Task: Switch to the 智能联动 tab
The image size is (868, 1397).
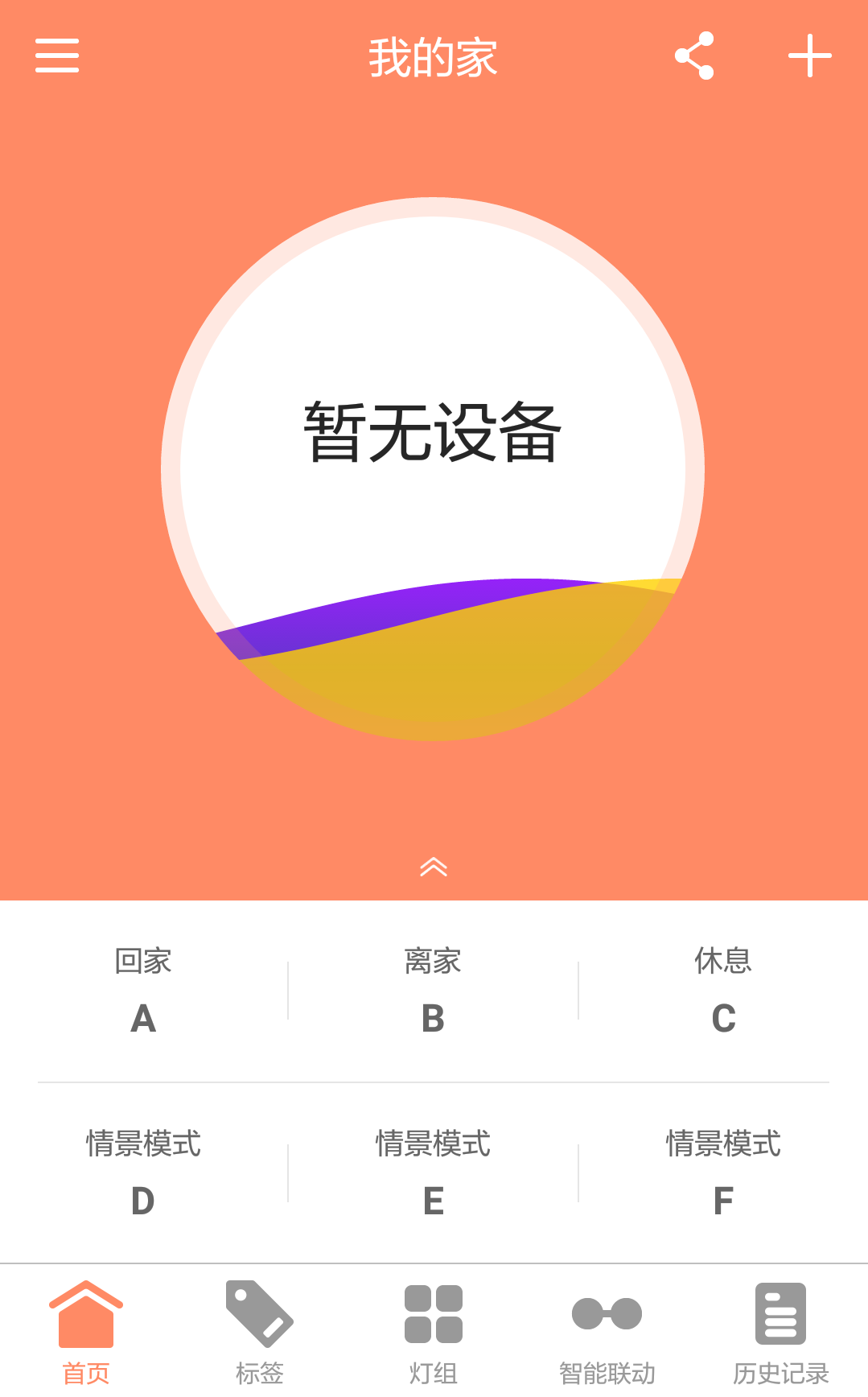Action: pos(607,1332)
